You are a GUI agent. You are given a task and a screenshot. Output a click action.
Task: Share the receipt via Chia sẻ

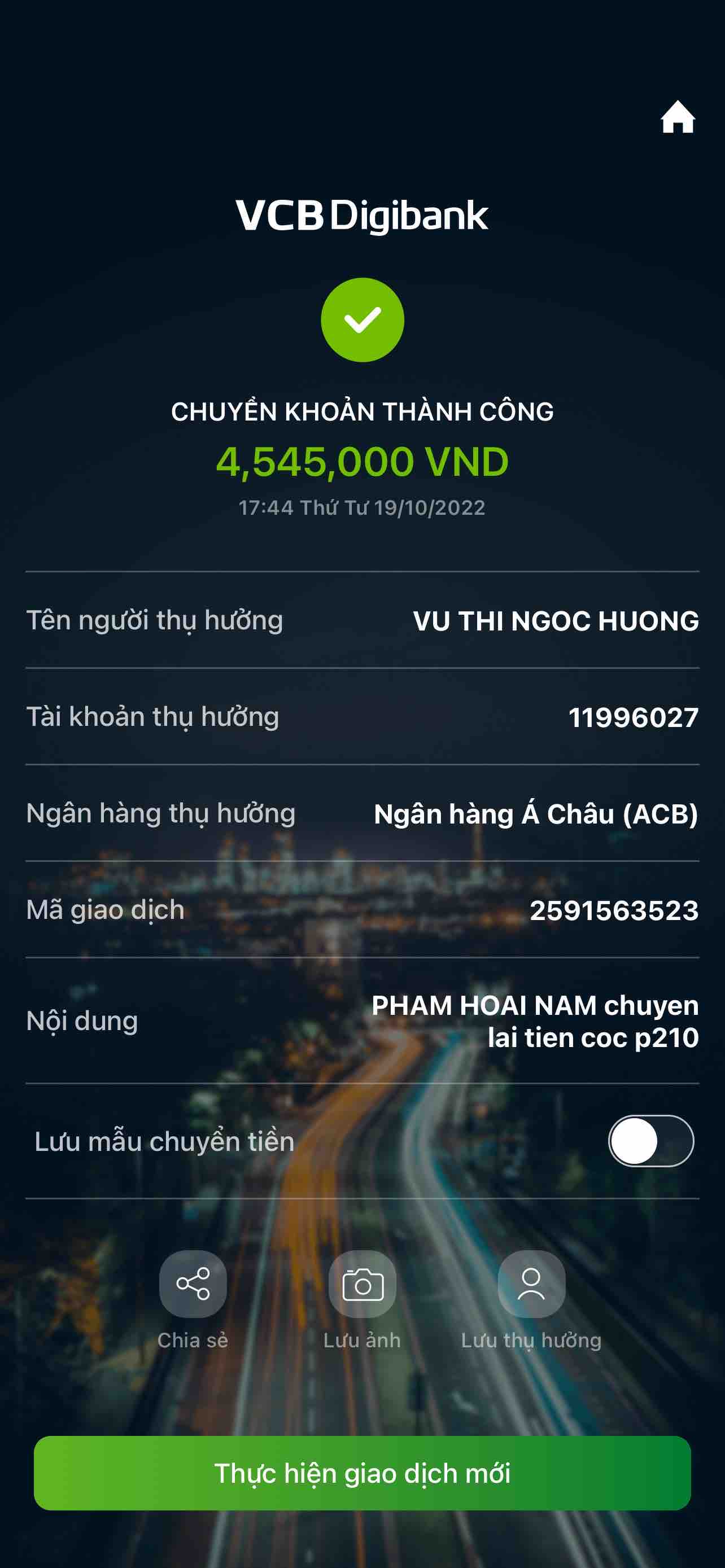[x=193, y=1284]
